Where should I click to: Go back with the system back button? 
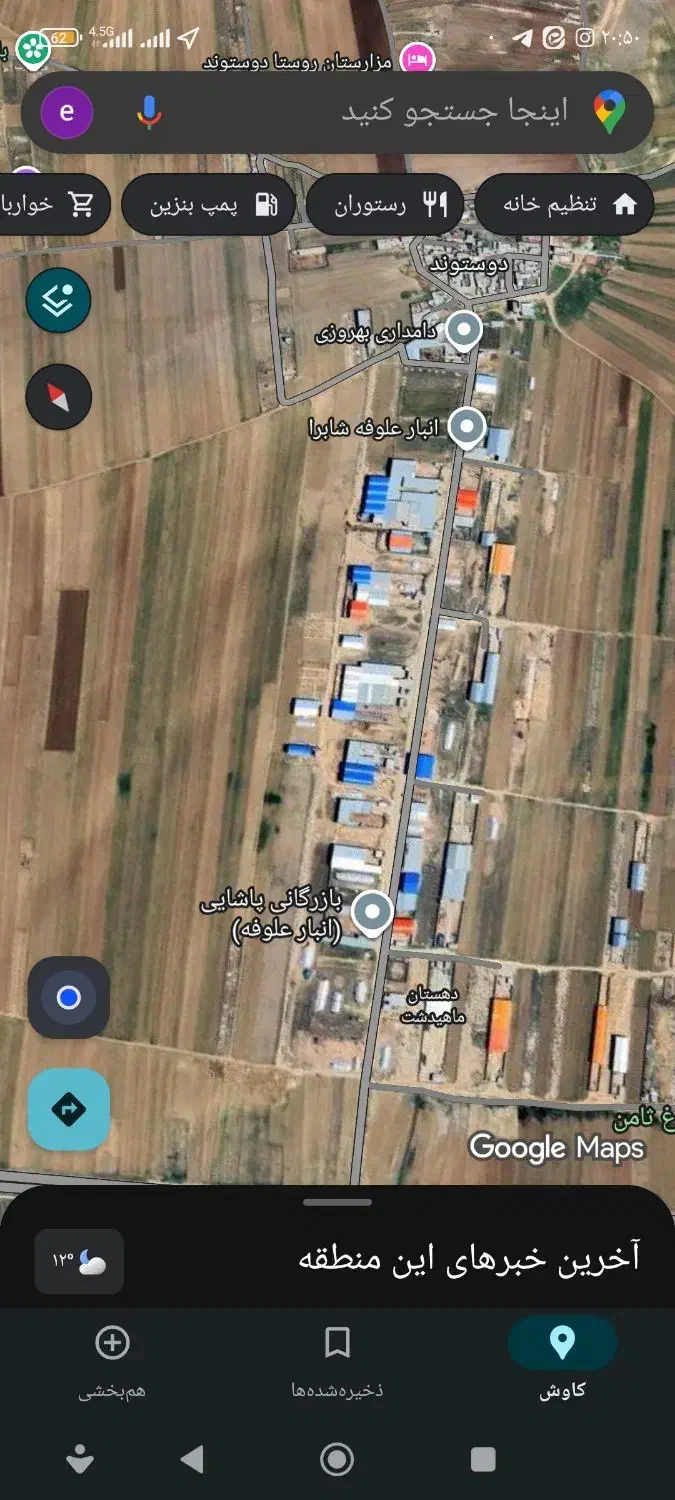[192, 1459]
